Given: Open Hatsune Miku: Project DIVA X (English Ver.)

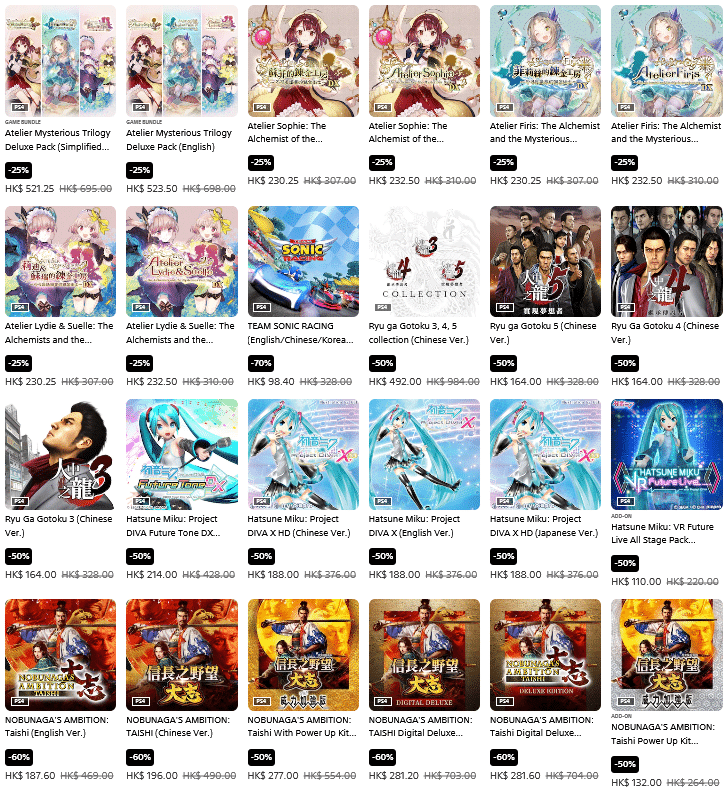Looking at the screenshot, I should 424,453.
